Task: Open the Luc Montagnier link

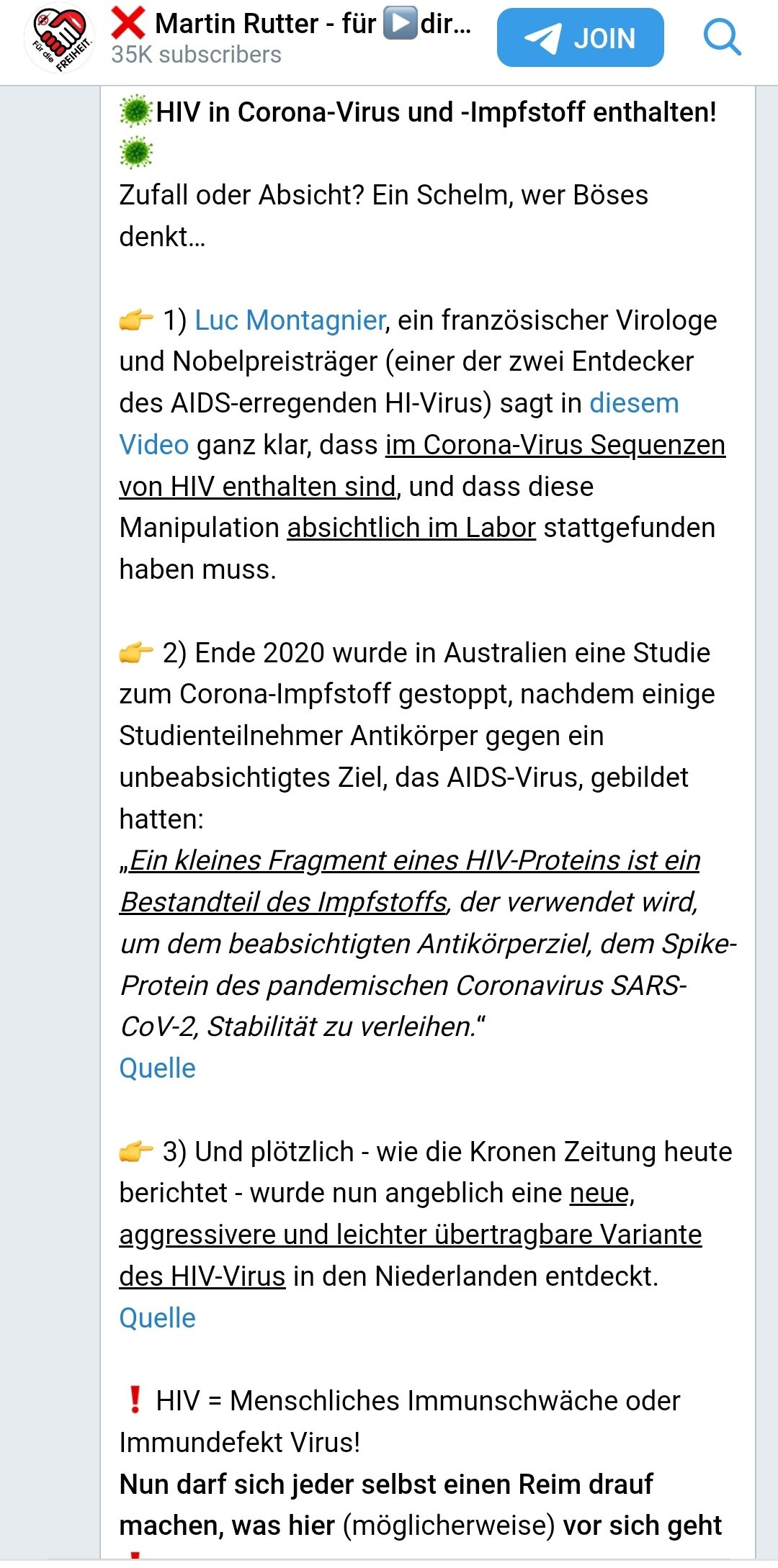Action: 290,320
